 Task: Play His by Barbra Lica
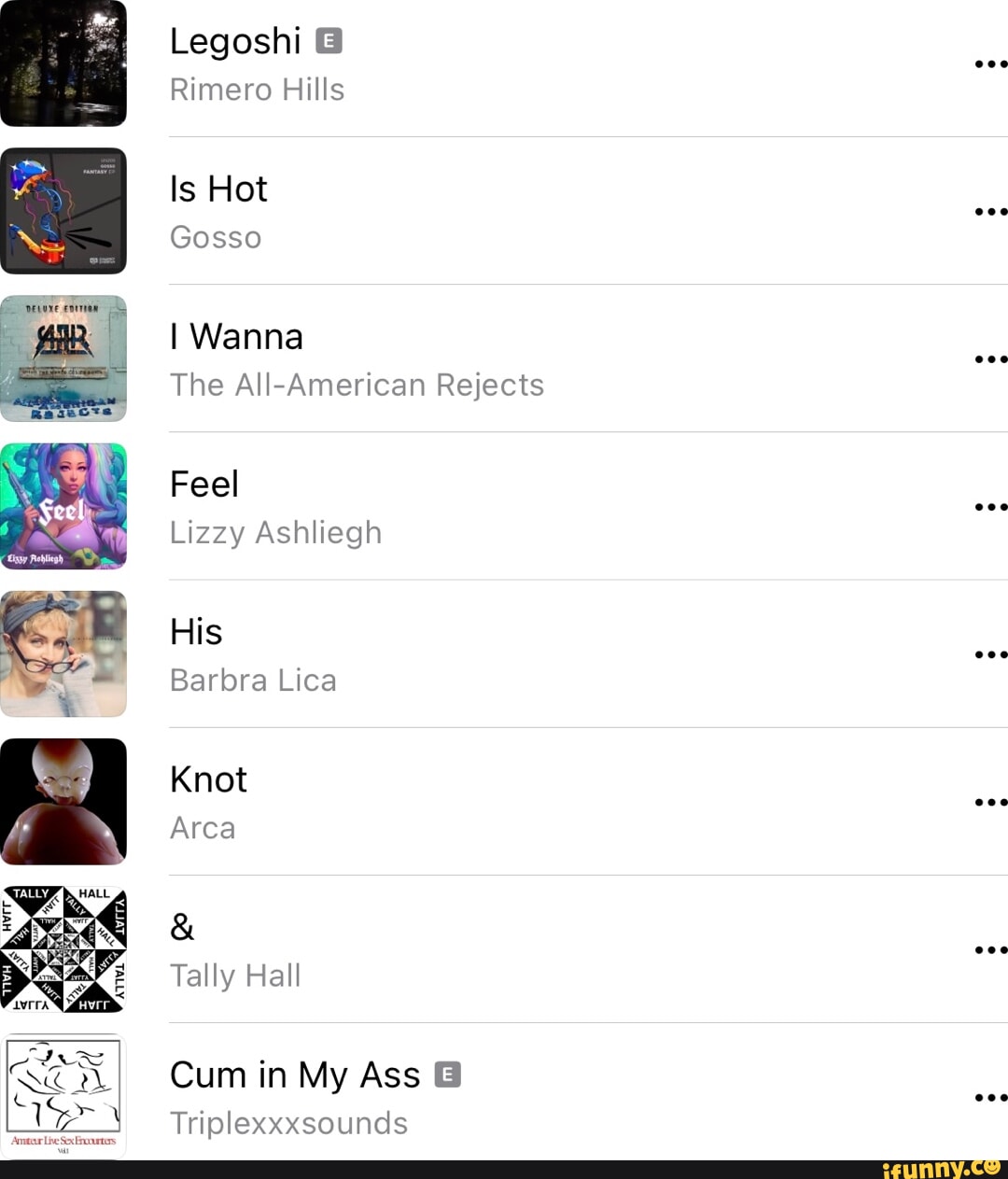(196, 632)
